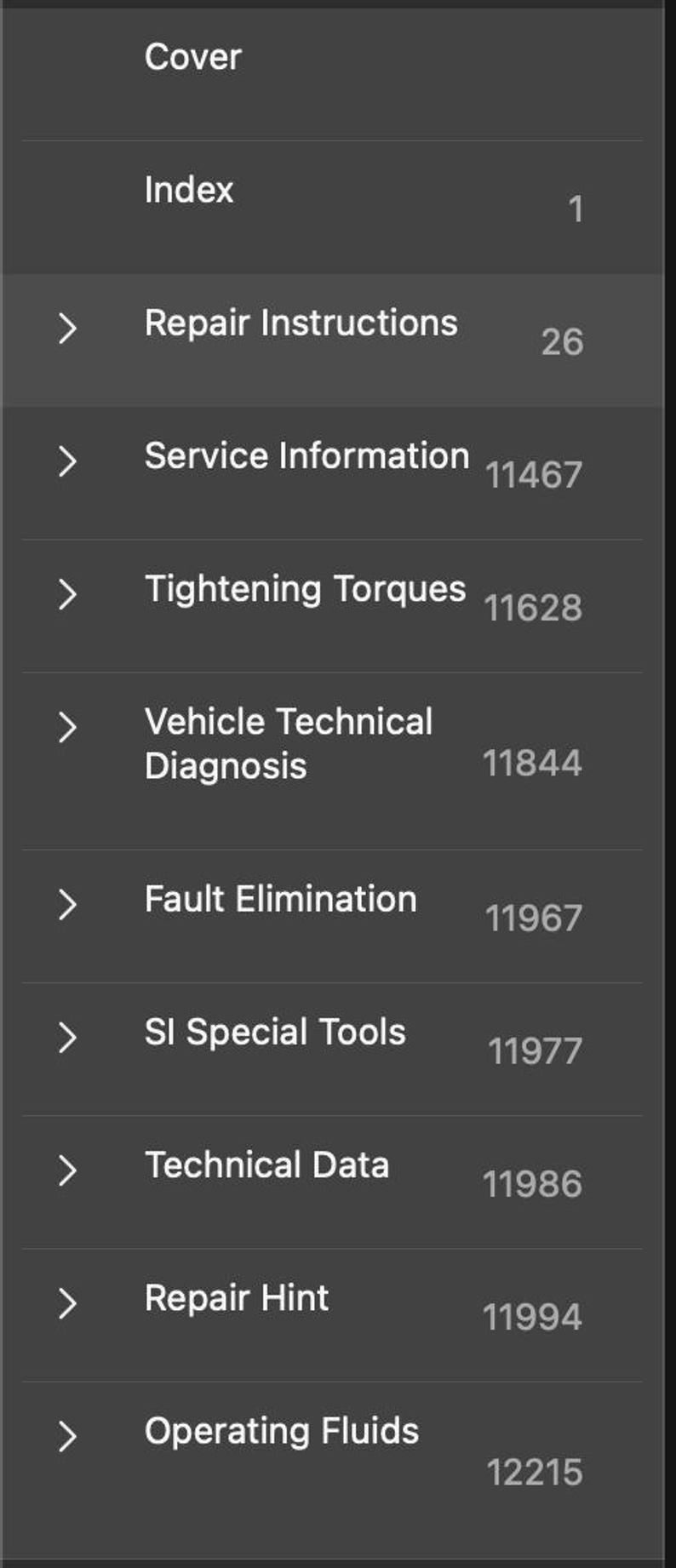Select Vehicle Technical Diagnosis chapter
This screenshot has width=676, height=1568.
click(x=288, y=743)
